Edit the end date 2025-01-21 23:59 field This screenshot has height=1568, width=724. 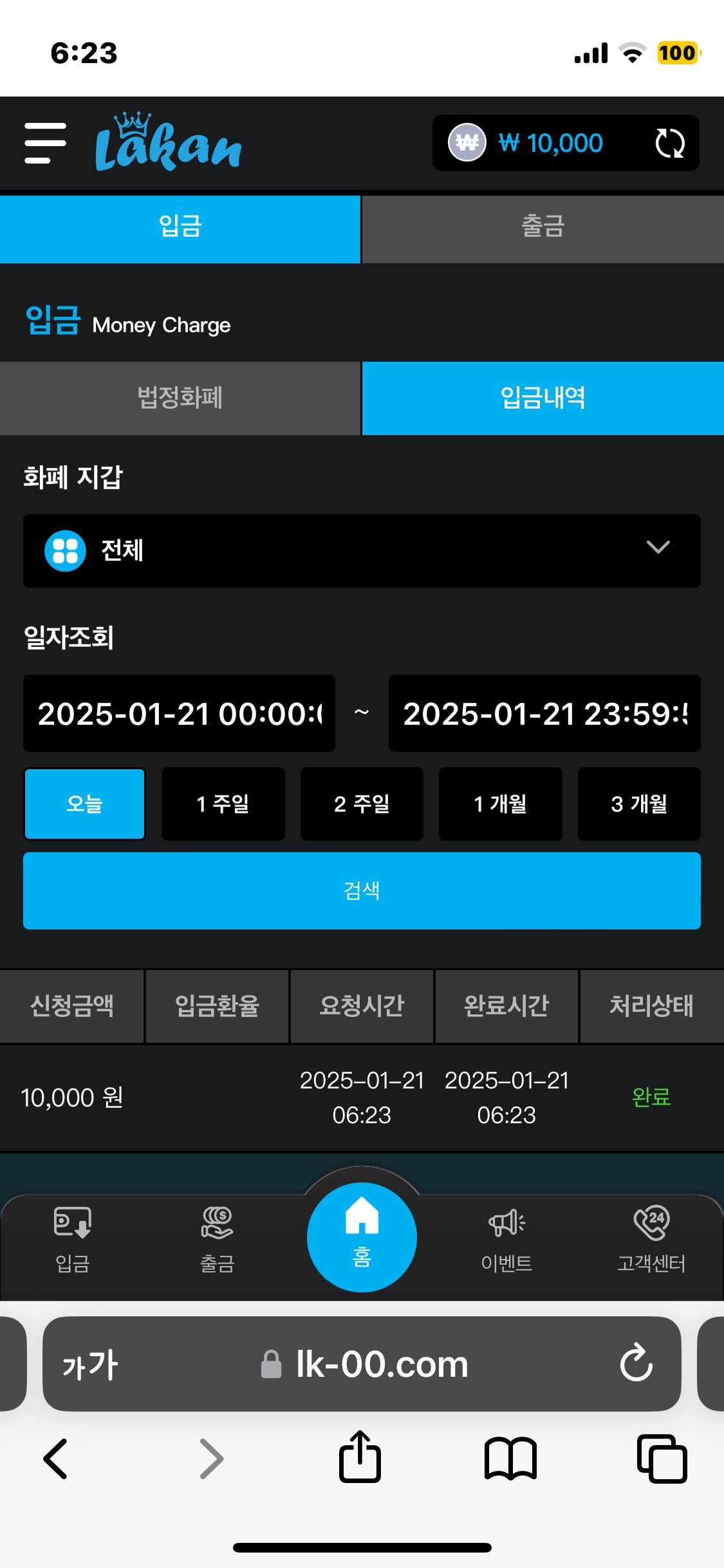[544, 713]
